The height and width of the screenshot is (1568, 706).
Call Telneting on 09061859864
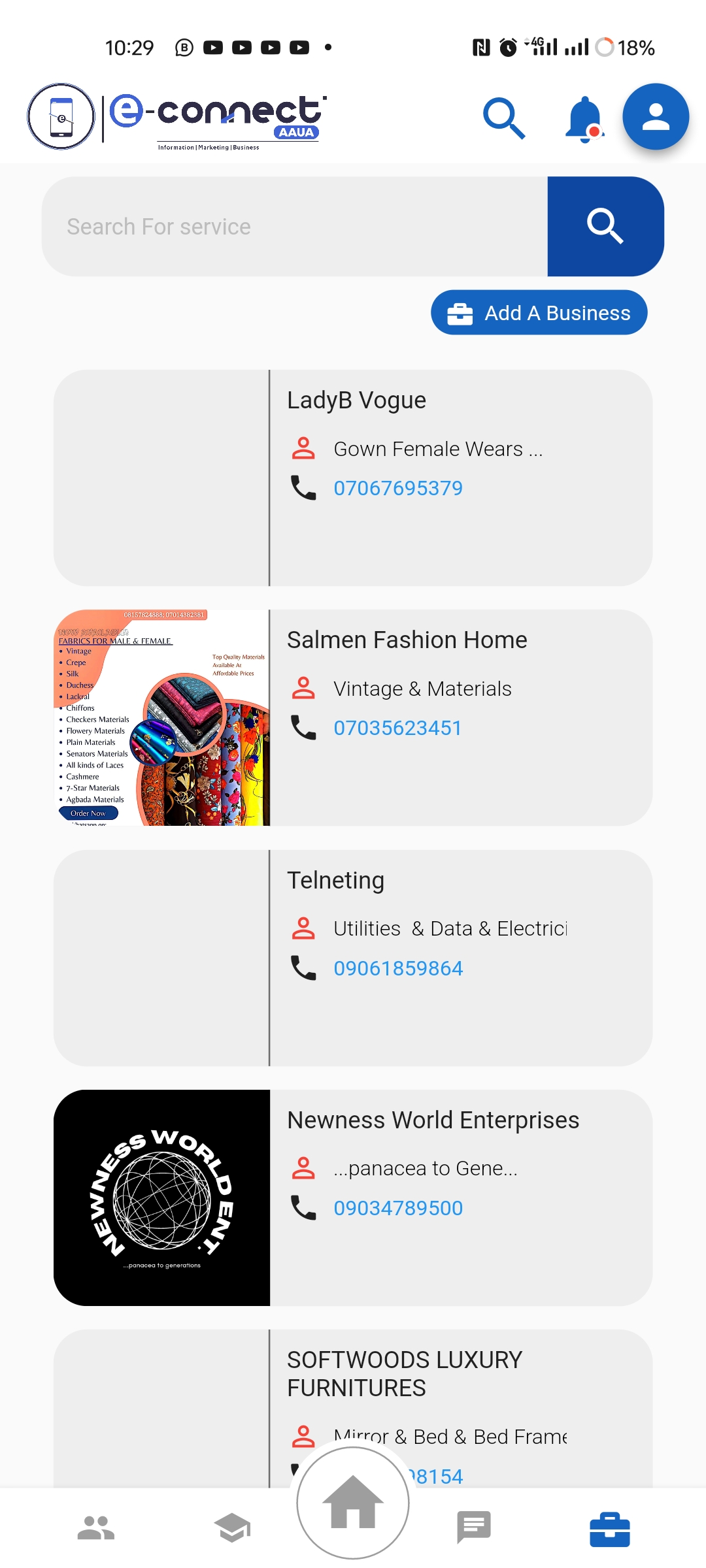coord(398,968)
